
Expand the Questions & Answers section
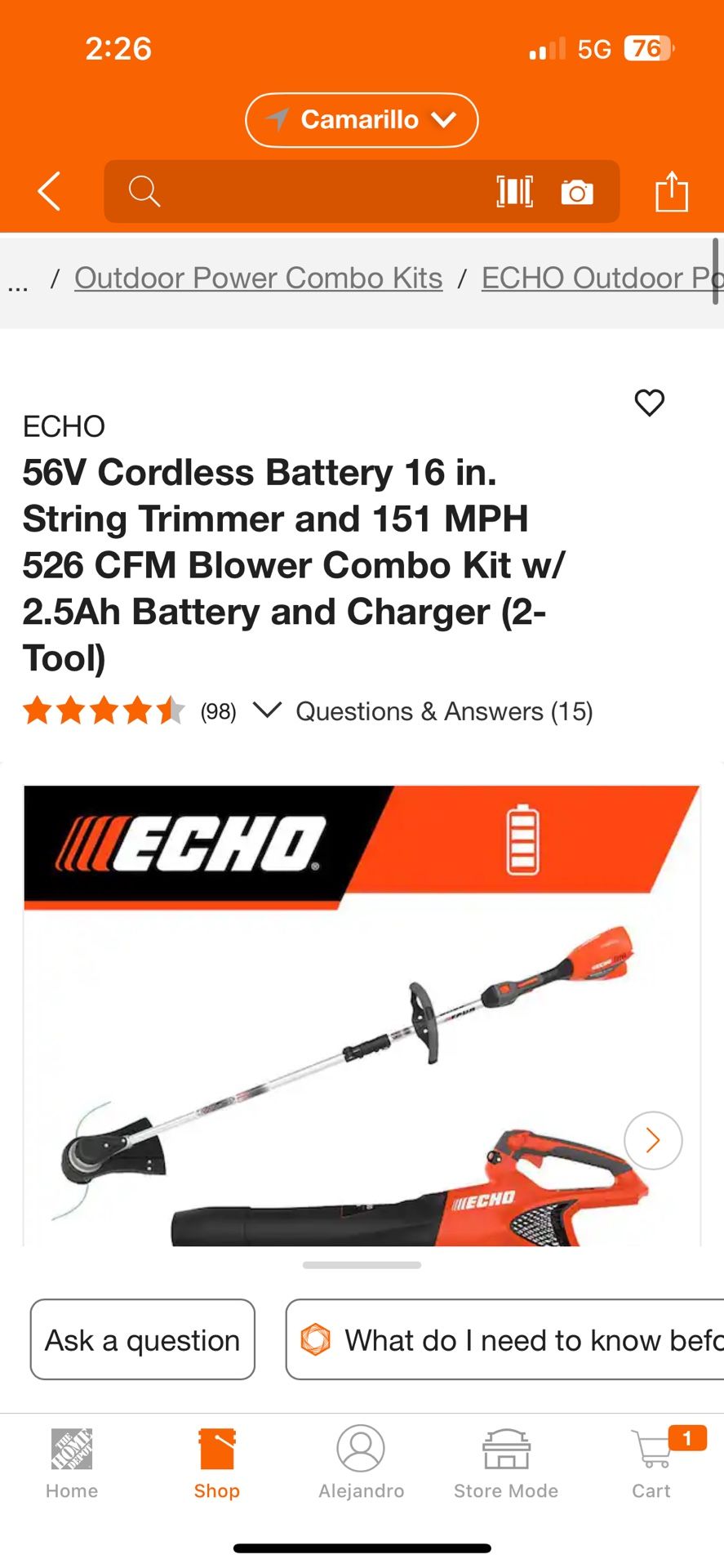[x=268, y=710]
